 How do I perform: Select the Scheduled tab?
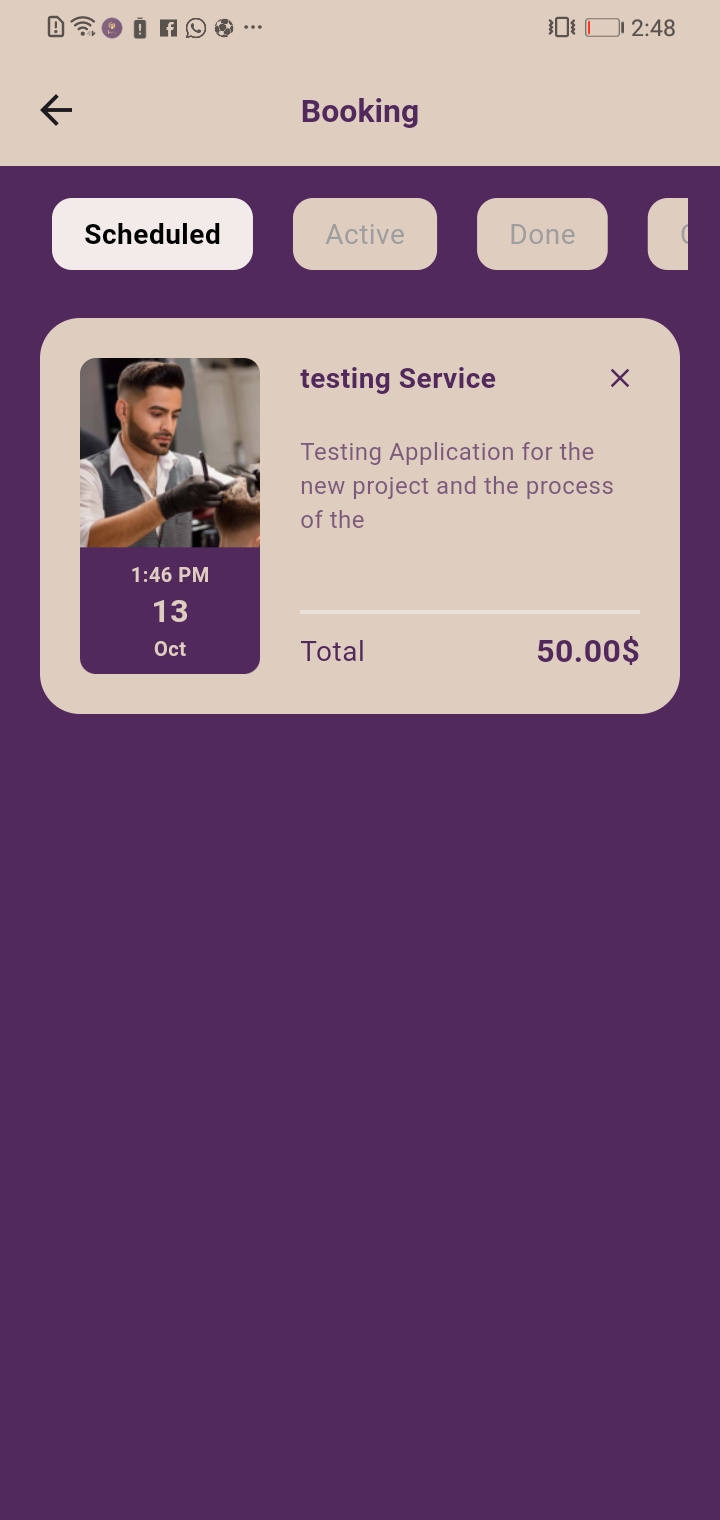click(152, 234)
